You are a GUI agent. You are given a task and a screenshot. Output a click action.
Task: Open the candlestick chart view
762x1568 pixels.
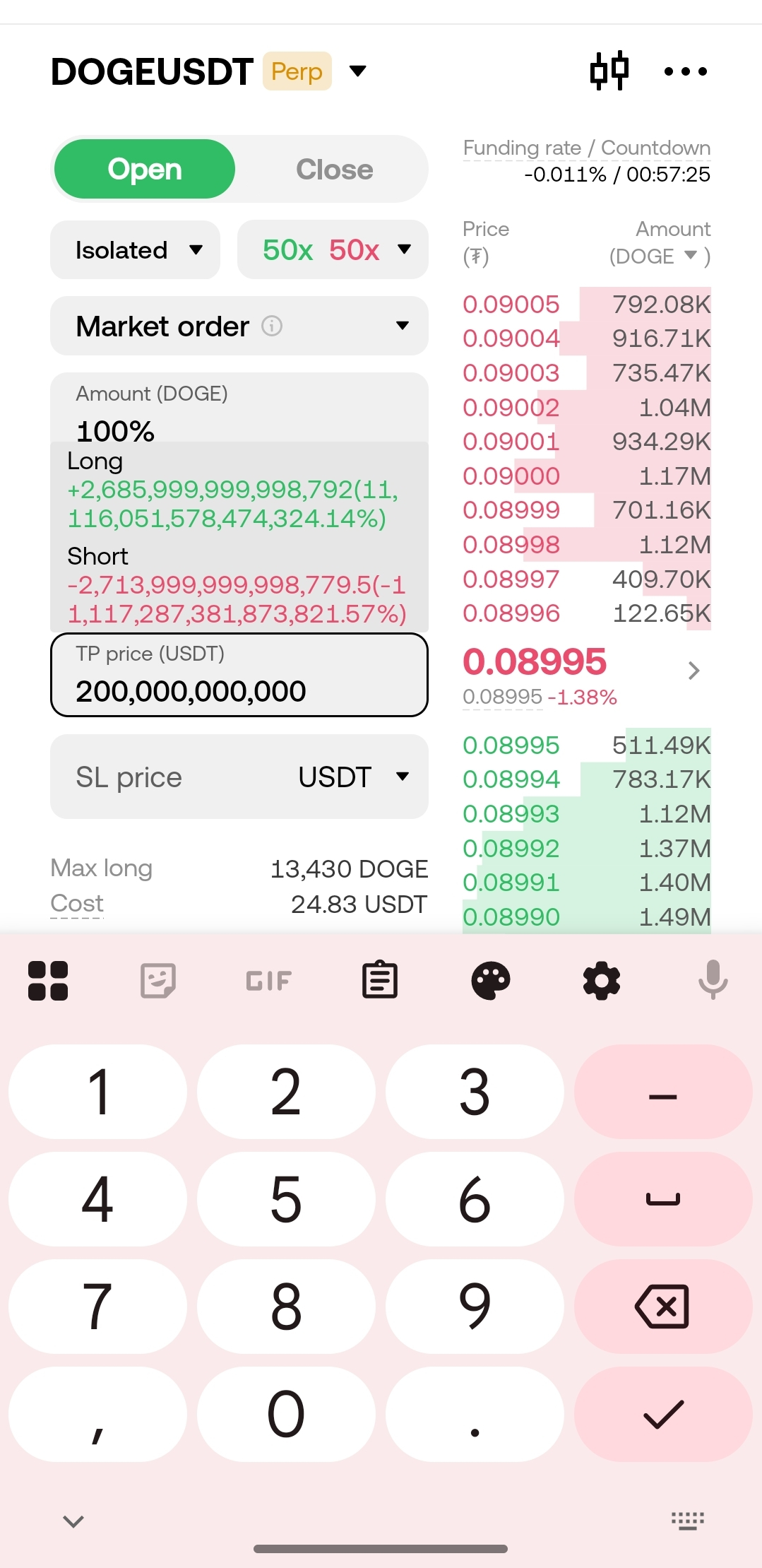click(x=609, y=71)
